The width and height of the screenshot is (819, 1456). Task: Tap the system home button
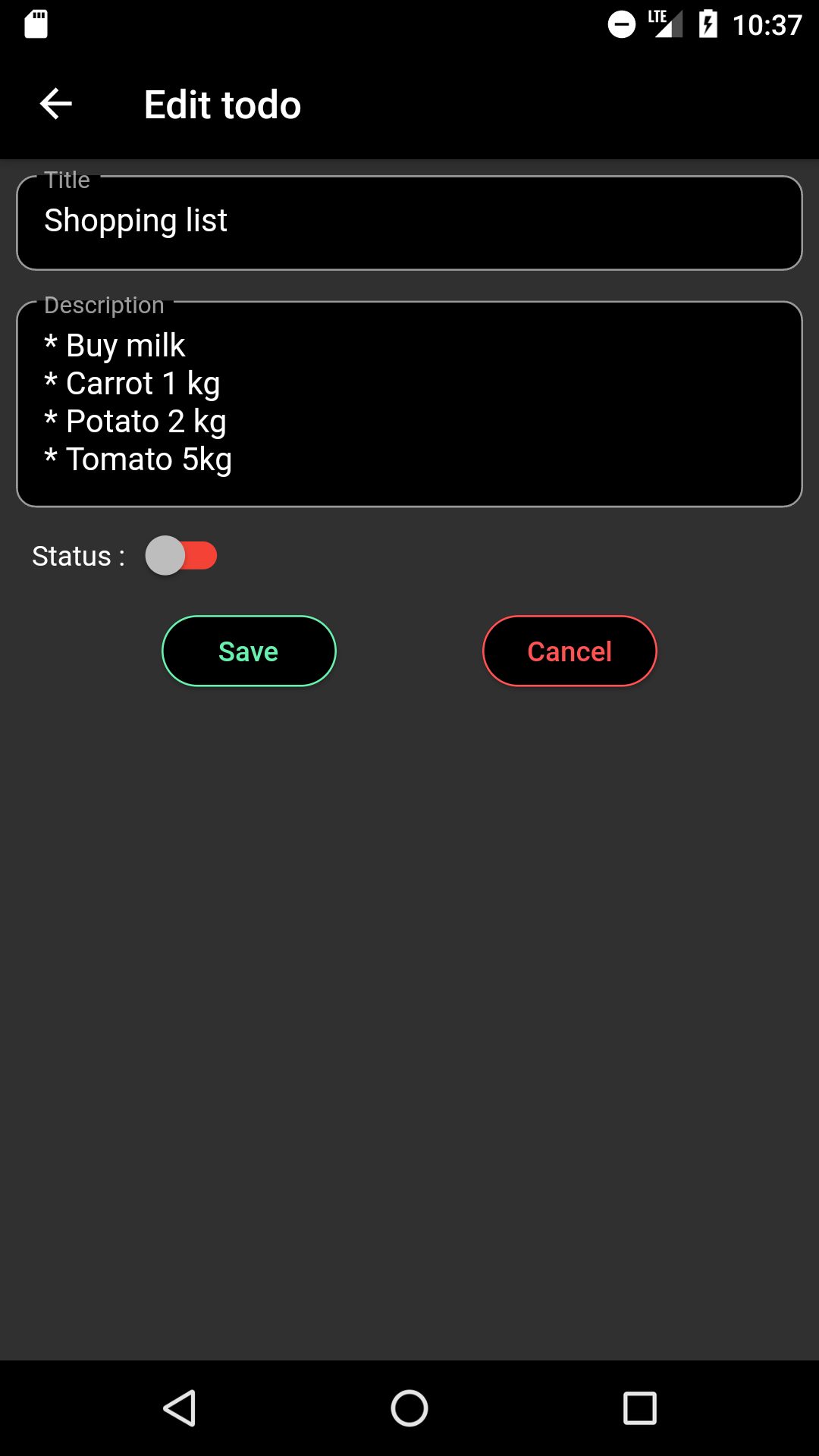pos(409,1408)
